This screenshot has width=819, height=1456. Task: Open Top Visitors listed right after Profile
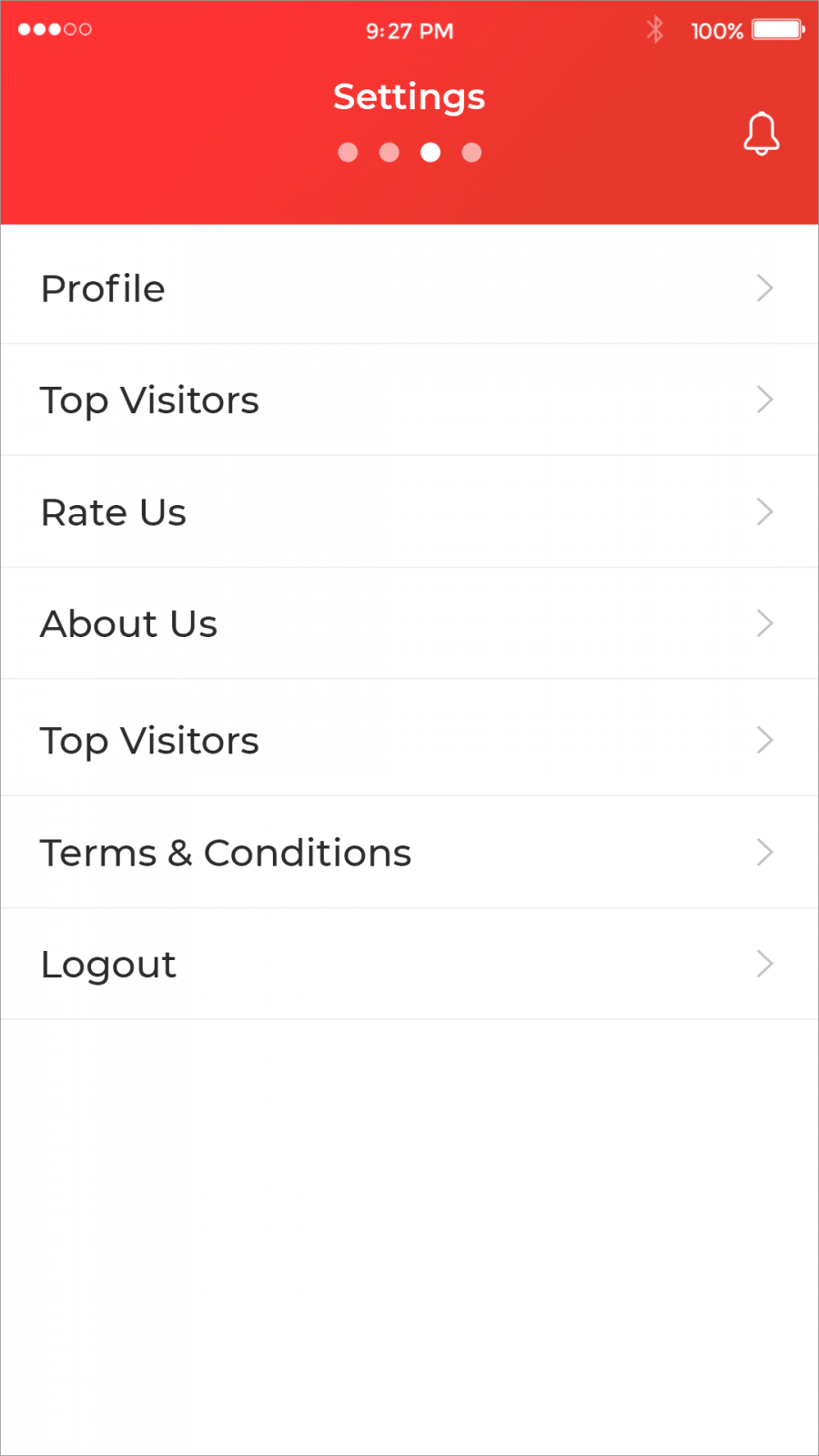click(x=409, y=400)
